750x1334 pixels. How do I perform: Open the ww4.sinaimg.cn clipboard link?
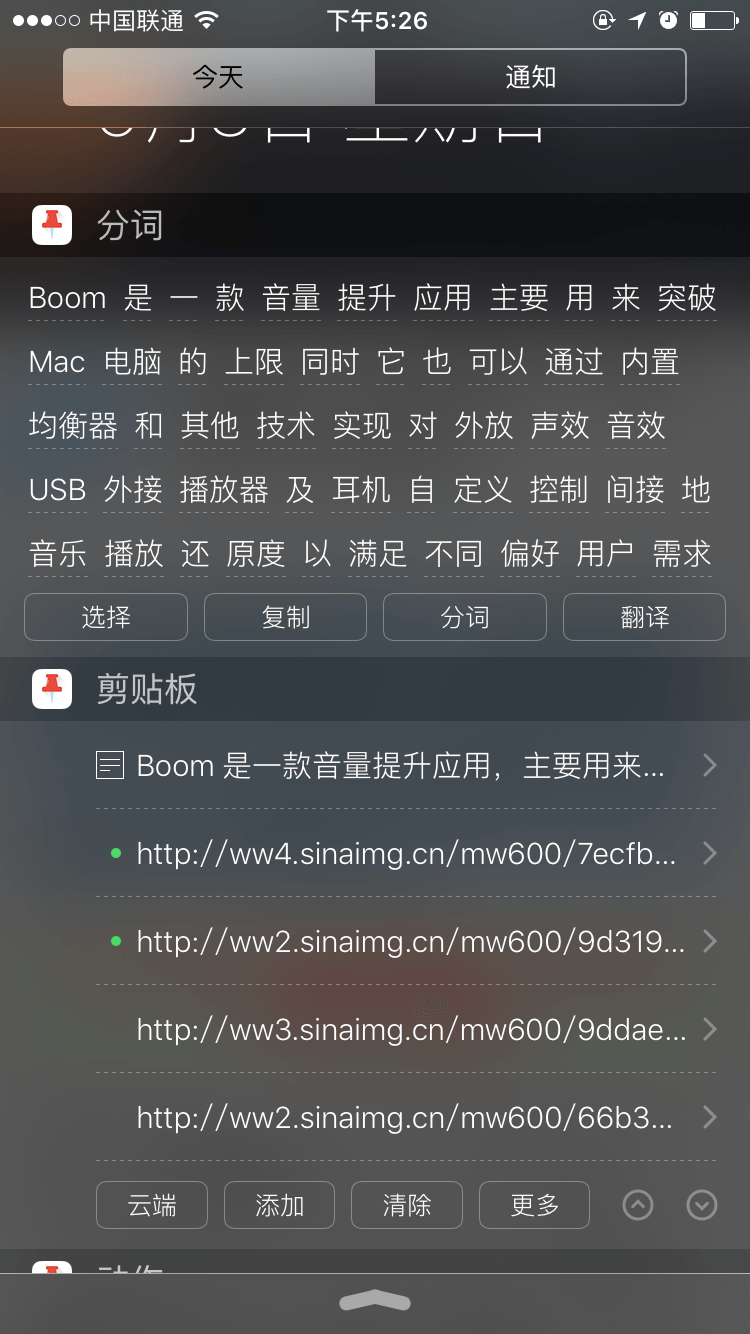coord(405,854)
